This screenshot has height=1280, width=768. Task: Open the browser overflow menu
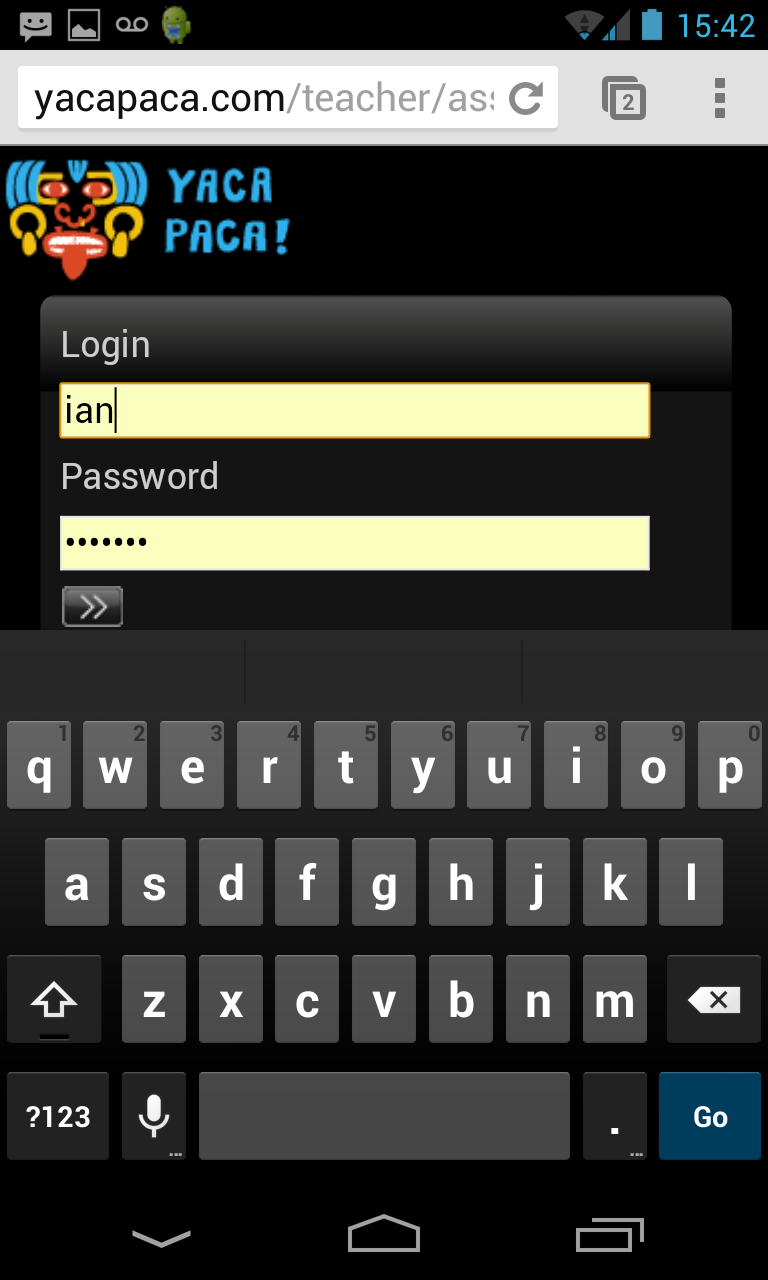coord(719,98)
